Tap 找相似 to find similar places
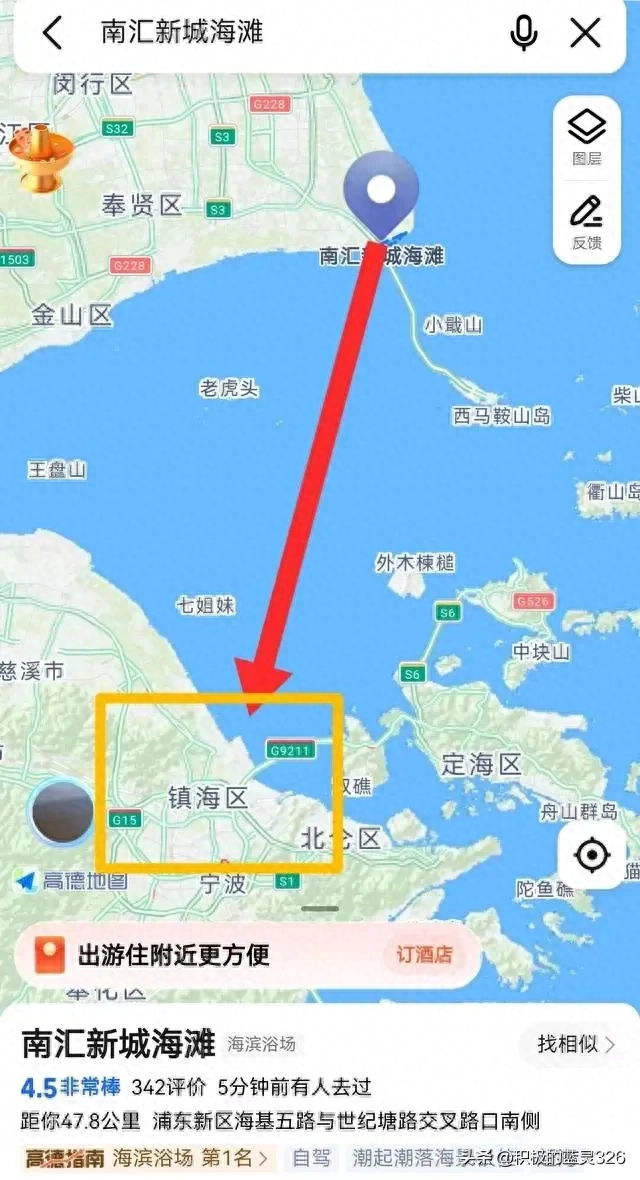Screen dimensions: 640x1180 click(x=575, y=1043)
